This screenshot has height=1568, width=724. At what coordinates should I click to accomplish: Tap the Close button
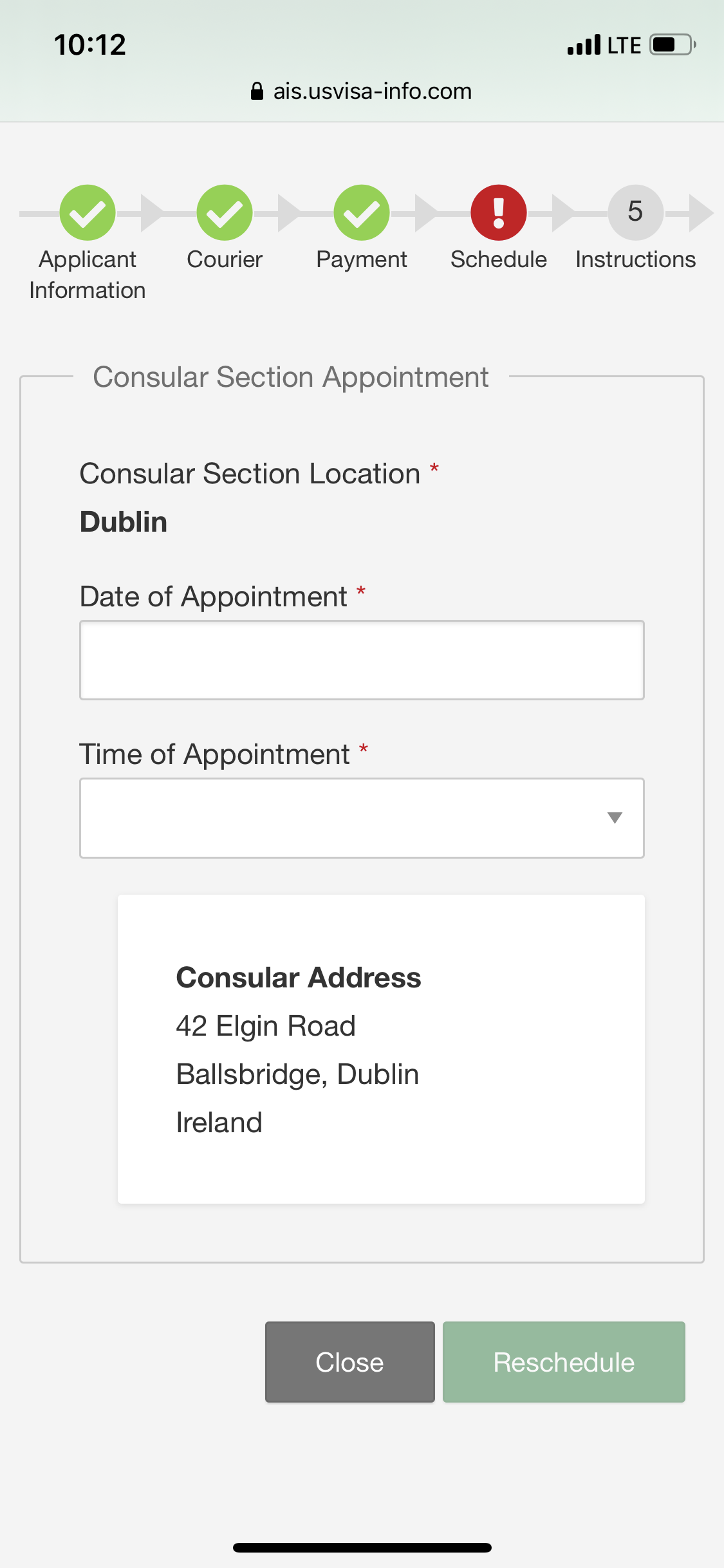[x=349, y=1361]
